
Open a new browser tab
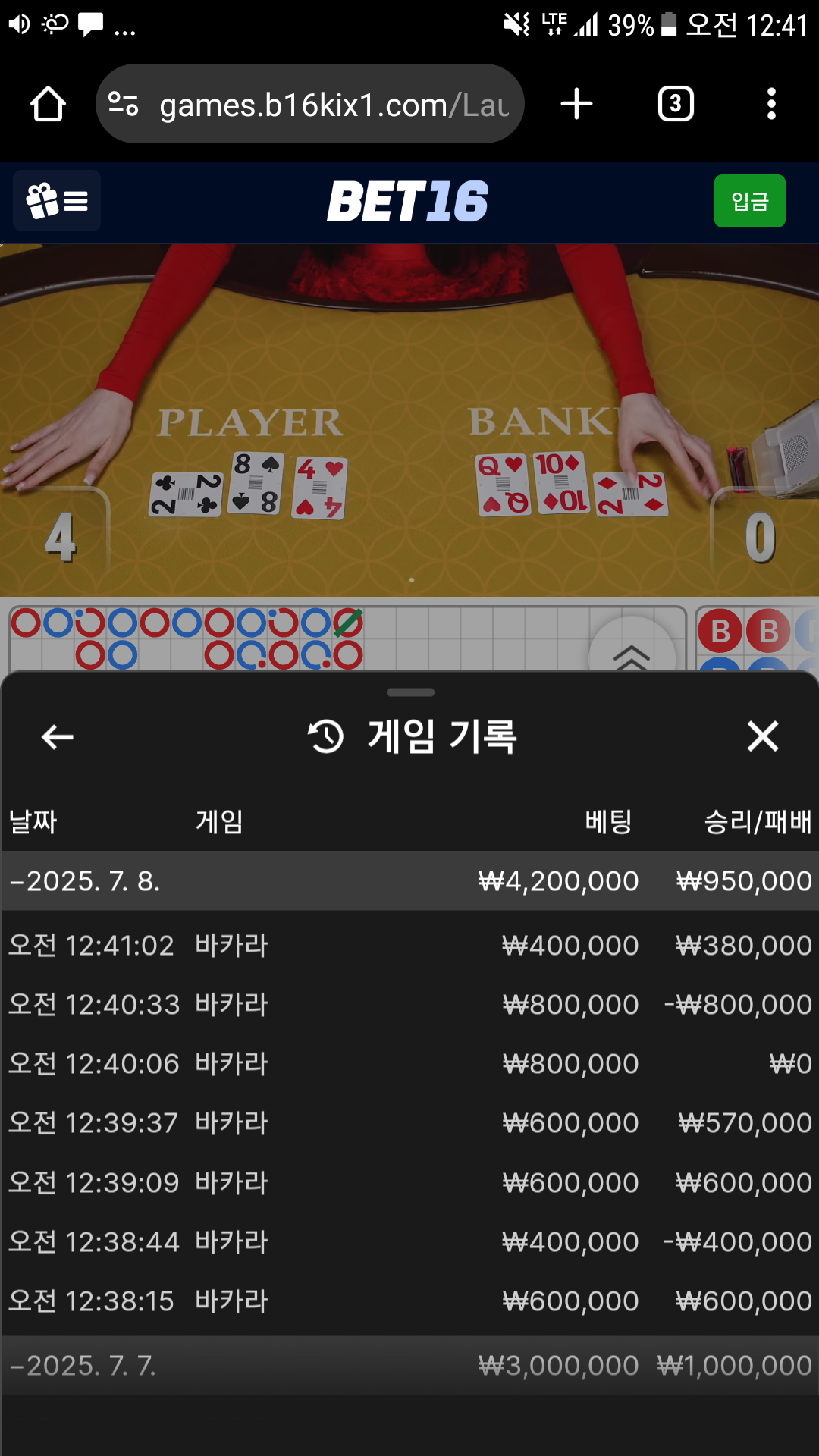(x=576, y=104)
